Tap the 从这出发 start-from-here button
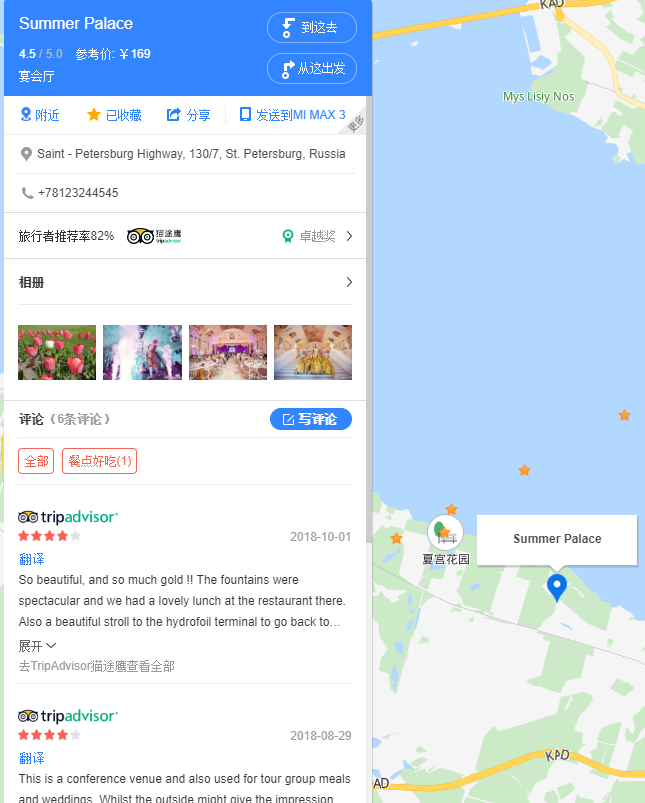645x803 pixels. pyautogui.click(x=312, y=68)
